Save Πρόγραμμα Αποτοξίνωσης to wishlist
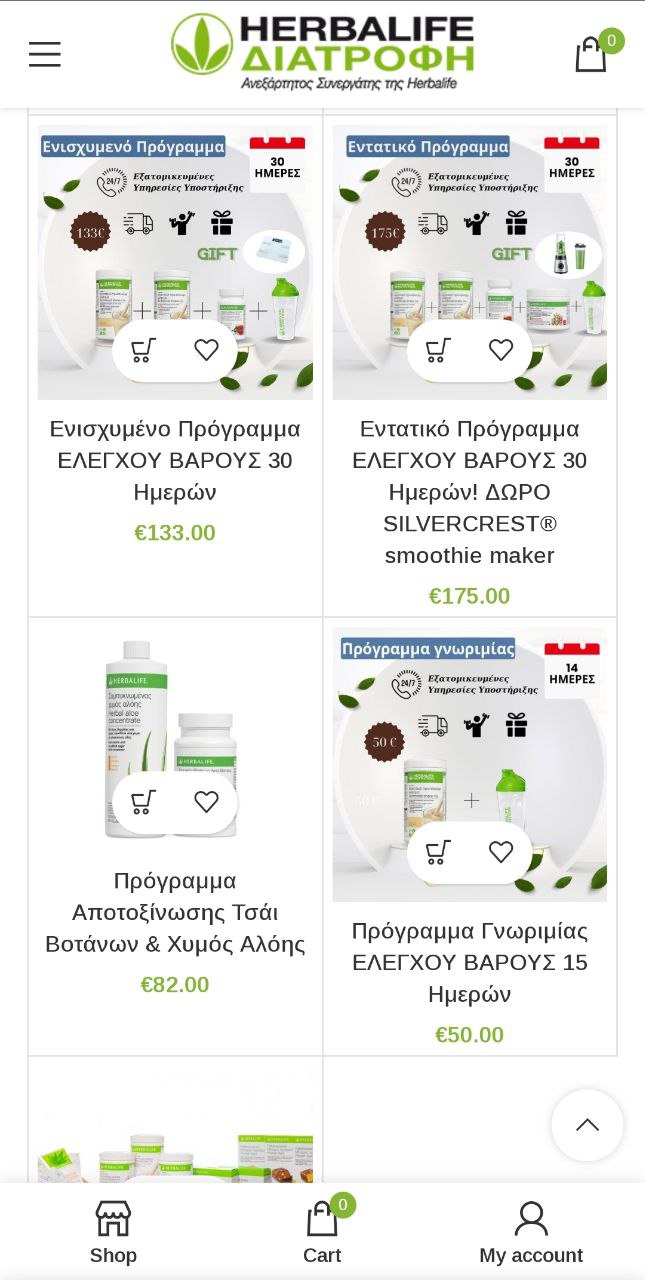 (206, 802)
